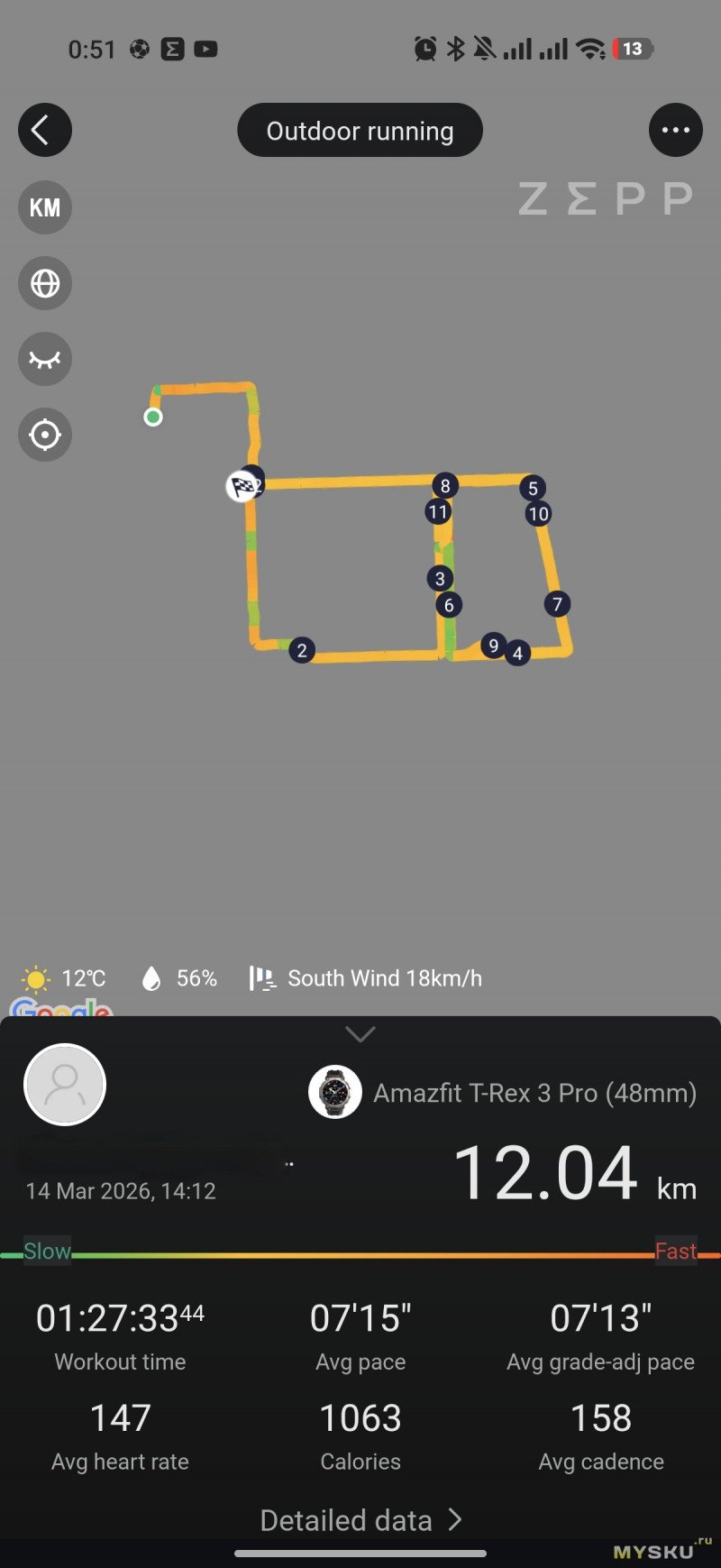Recenter the map on the route
721x1568 pixels.
tap(45, 435)
